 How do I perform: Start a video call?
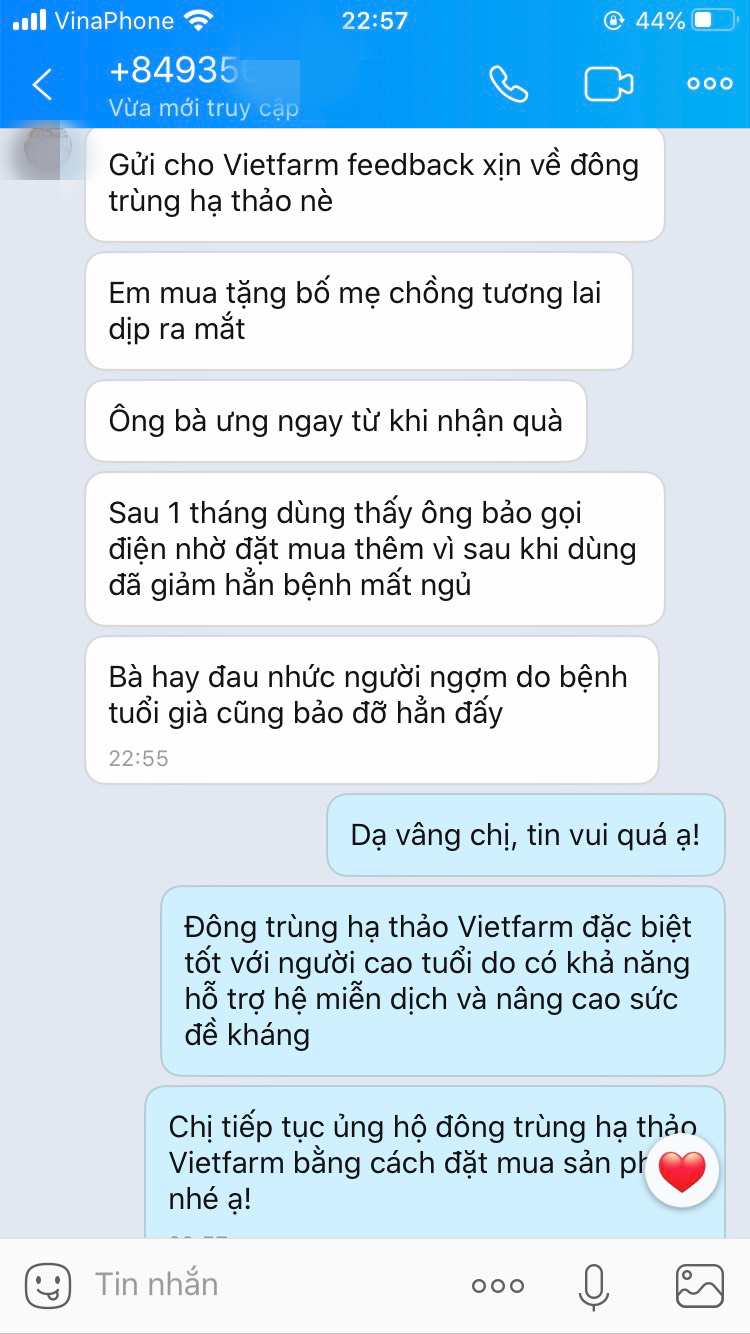[608, 84]
